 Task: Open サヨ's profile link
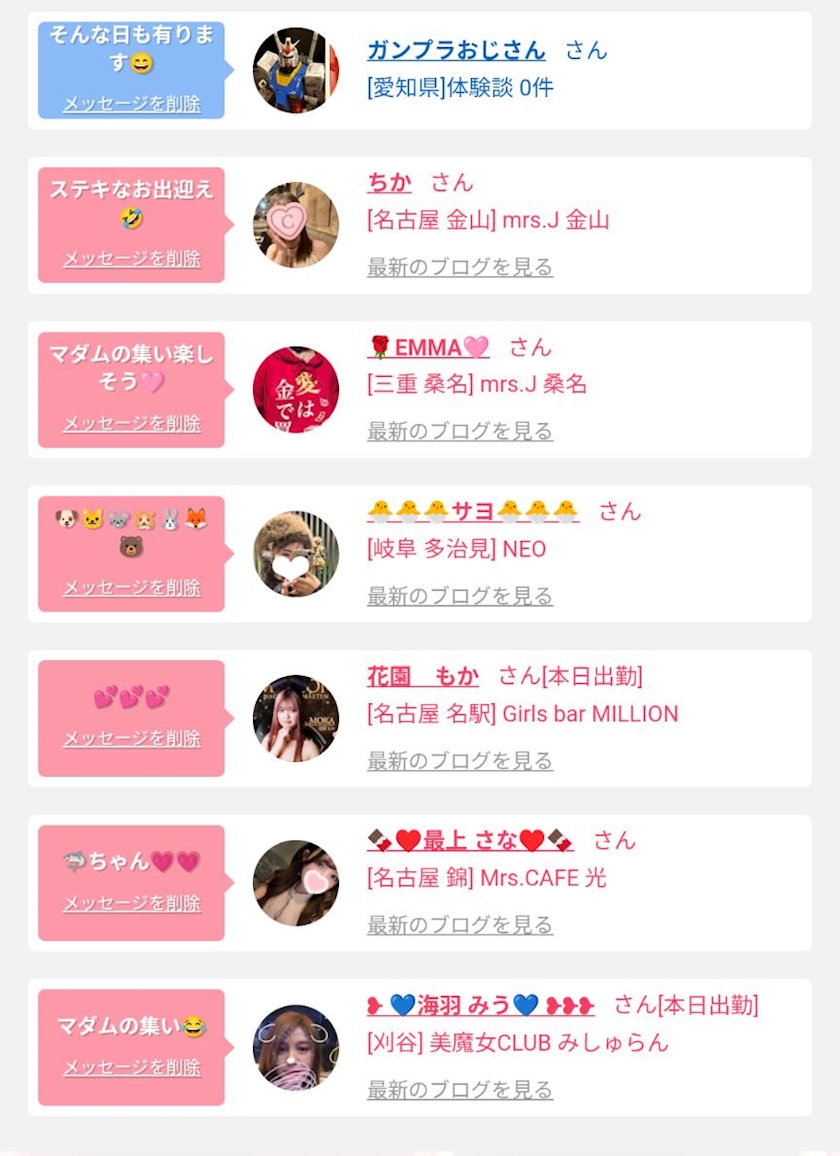coord(473,511)
